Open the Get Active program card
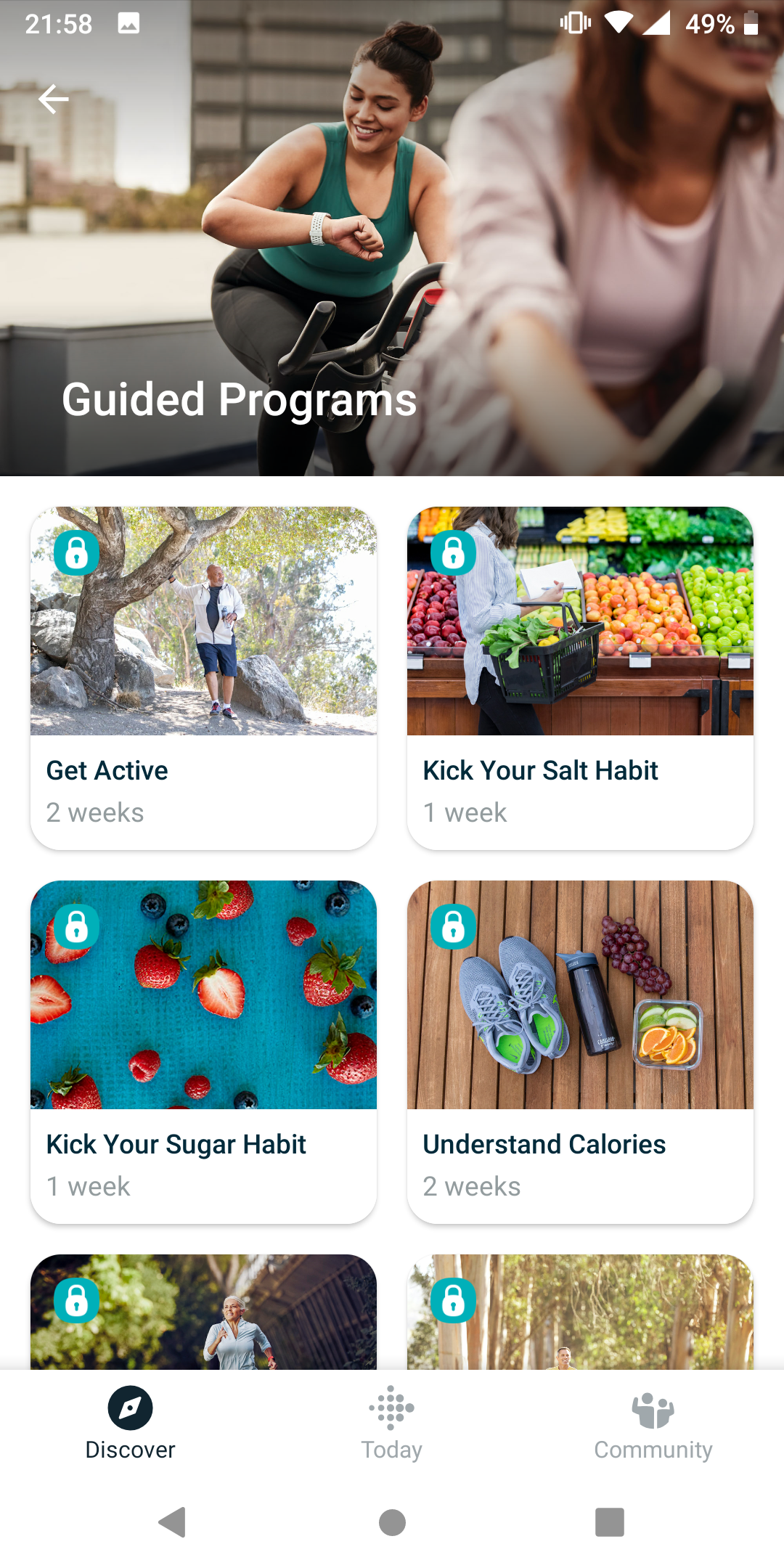784x1568 pixels. [x=203, y=677]
